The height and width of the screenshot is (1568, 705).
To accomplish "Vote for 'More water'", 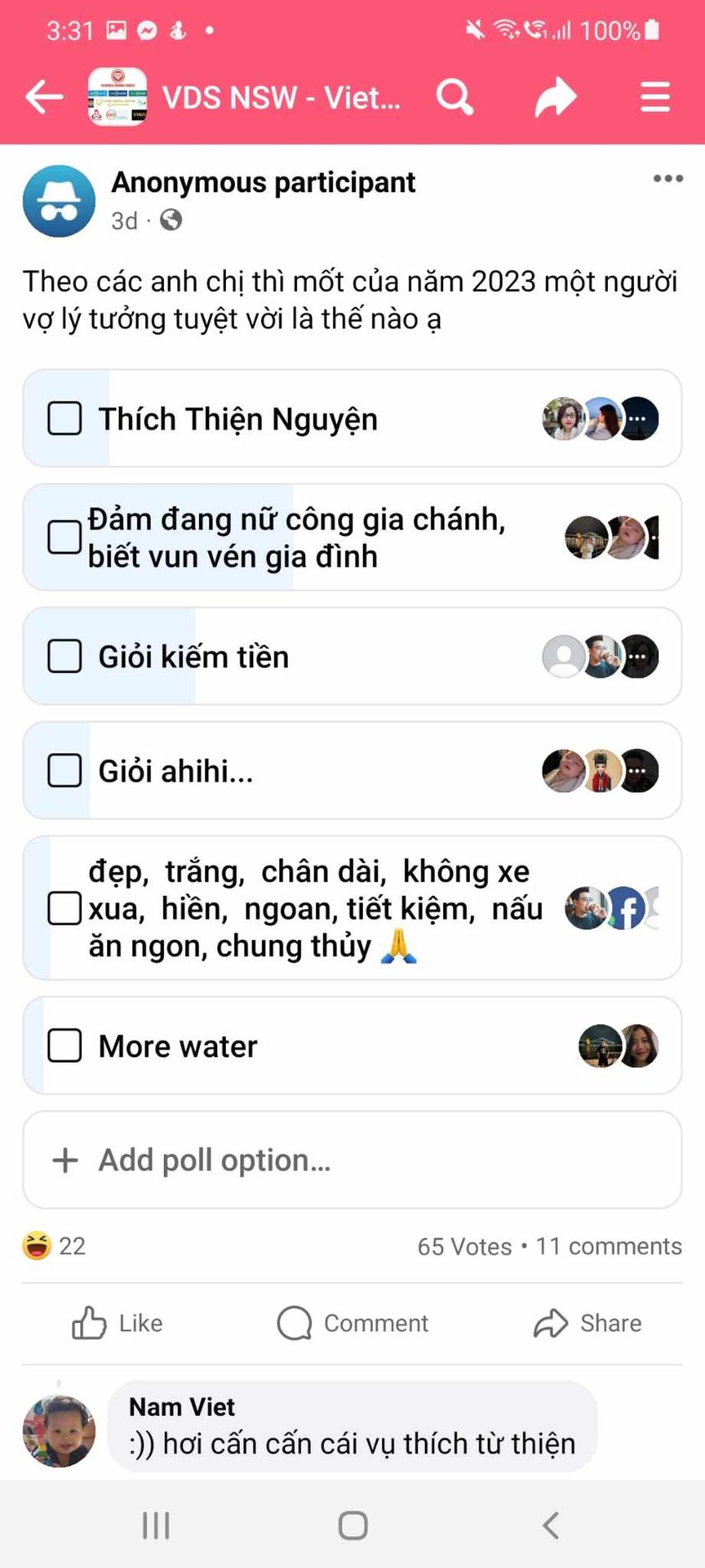I will point(64,1045).
